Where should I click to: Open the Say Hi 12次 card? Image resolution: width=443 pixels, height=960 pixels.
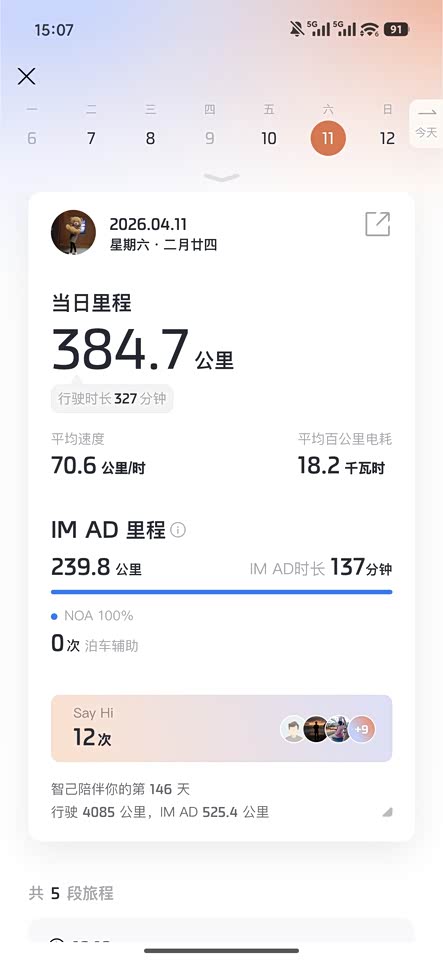click(x=222, y=728)
